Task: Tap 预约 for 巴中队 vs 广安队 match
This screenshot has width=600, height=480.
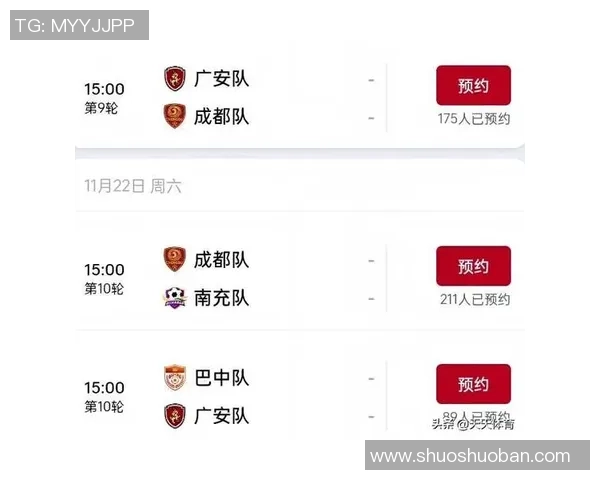Action: click(473, 384)
